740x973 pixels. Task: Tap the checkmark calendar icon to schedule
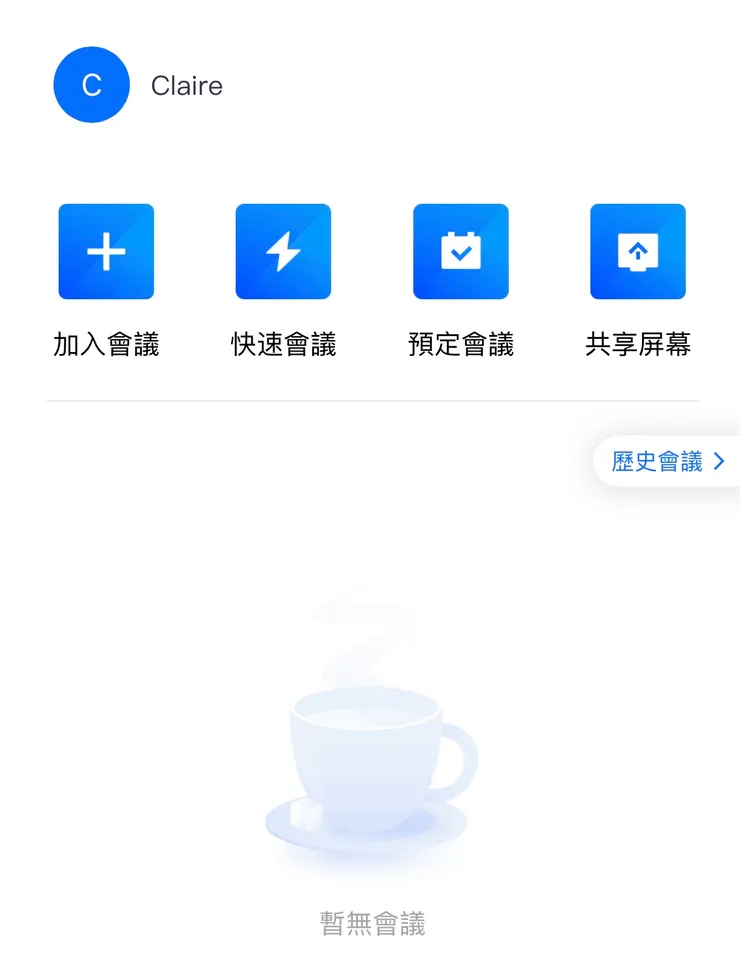click(461, 251)
